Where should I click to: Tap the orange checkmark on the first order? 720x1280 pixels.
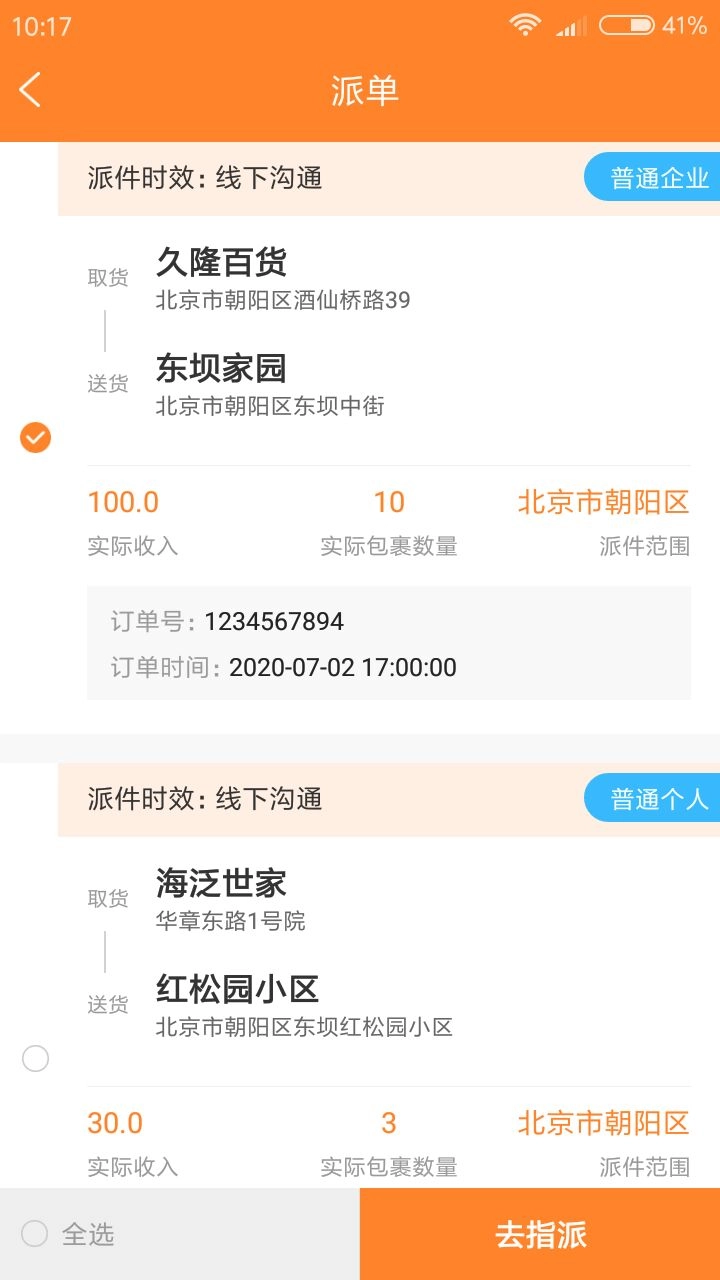pos(35,437)
